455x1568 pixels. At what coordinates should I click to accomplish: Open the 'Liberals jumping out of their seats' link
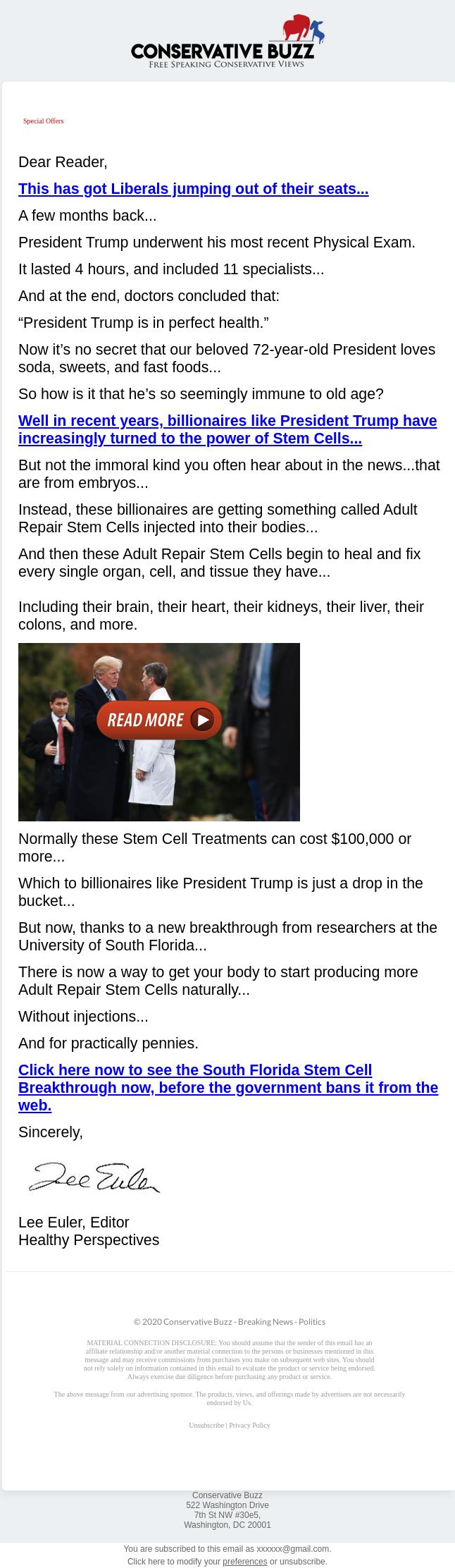(193, 189)
